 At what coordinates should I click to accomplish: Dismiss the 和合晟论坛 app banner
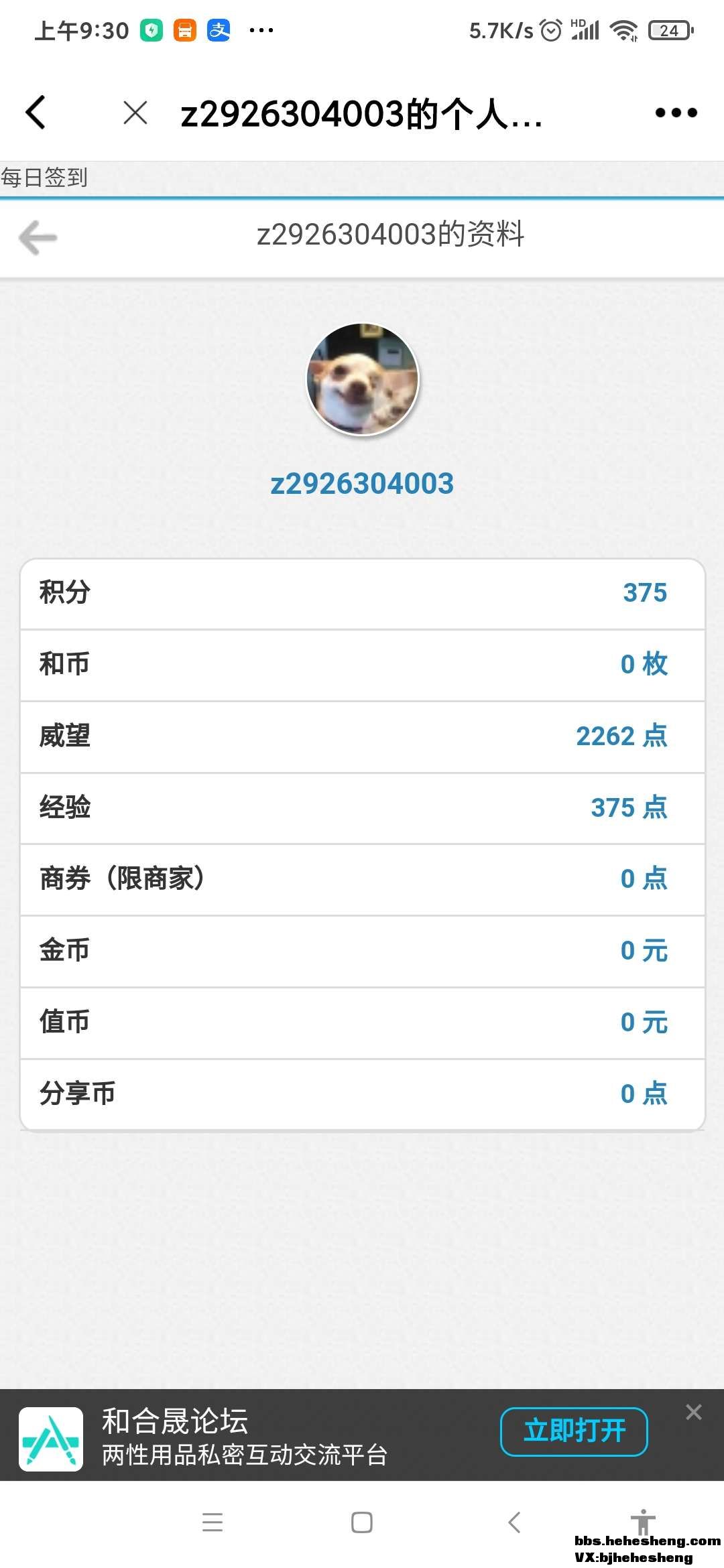point(694,1412)
